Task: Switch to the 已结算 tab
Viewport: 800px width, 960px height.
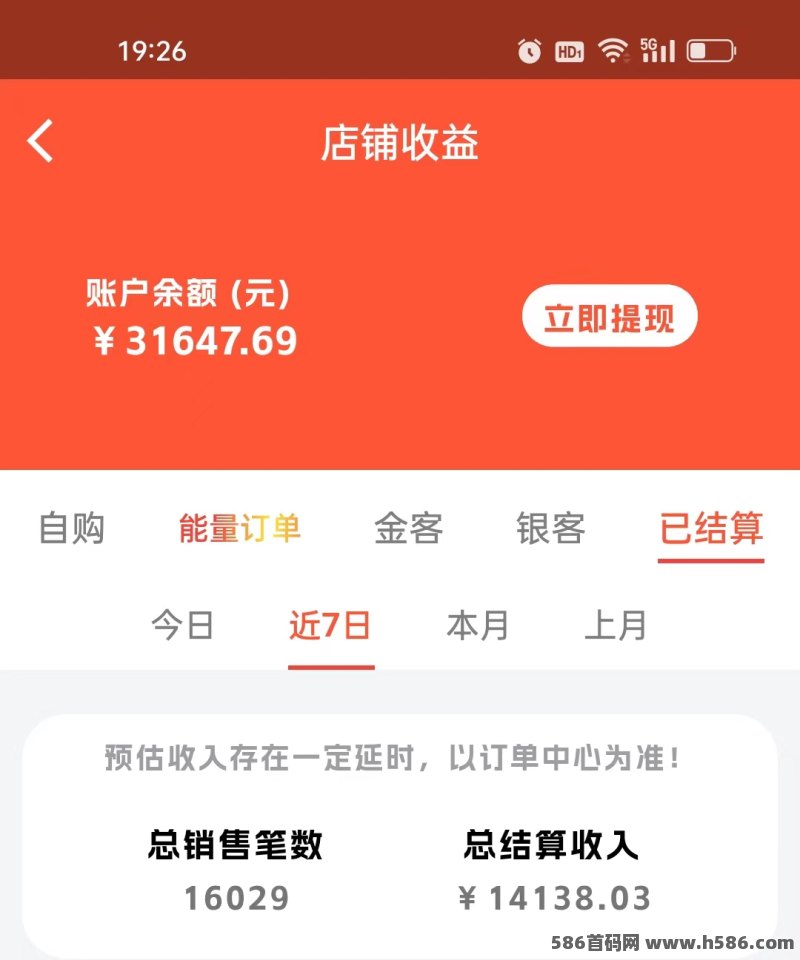Action: pyautogui.click(x=711, y=528)
